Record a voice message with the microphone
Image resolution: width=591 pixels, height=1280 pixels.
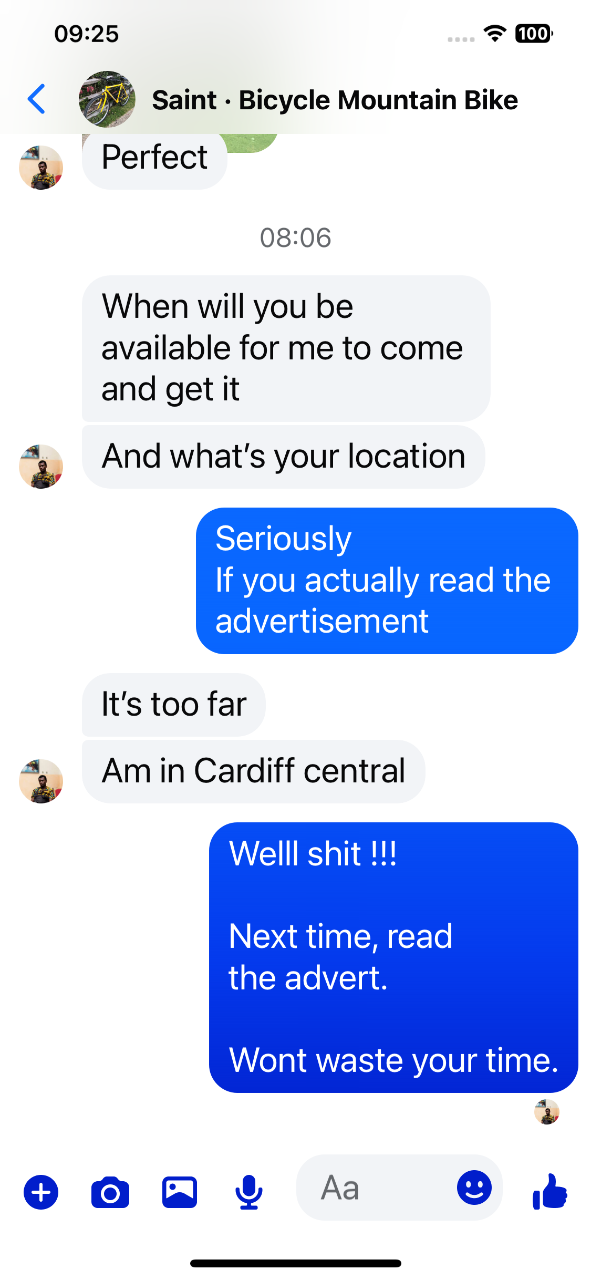pos(249,1192)
